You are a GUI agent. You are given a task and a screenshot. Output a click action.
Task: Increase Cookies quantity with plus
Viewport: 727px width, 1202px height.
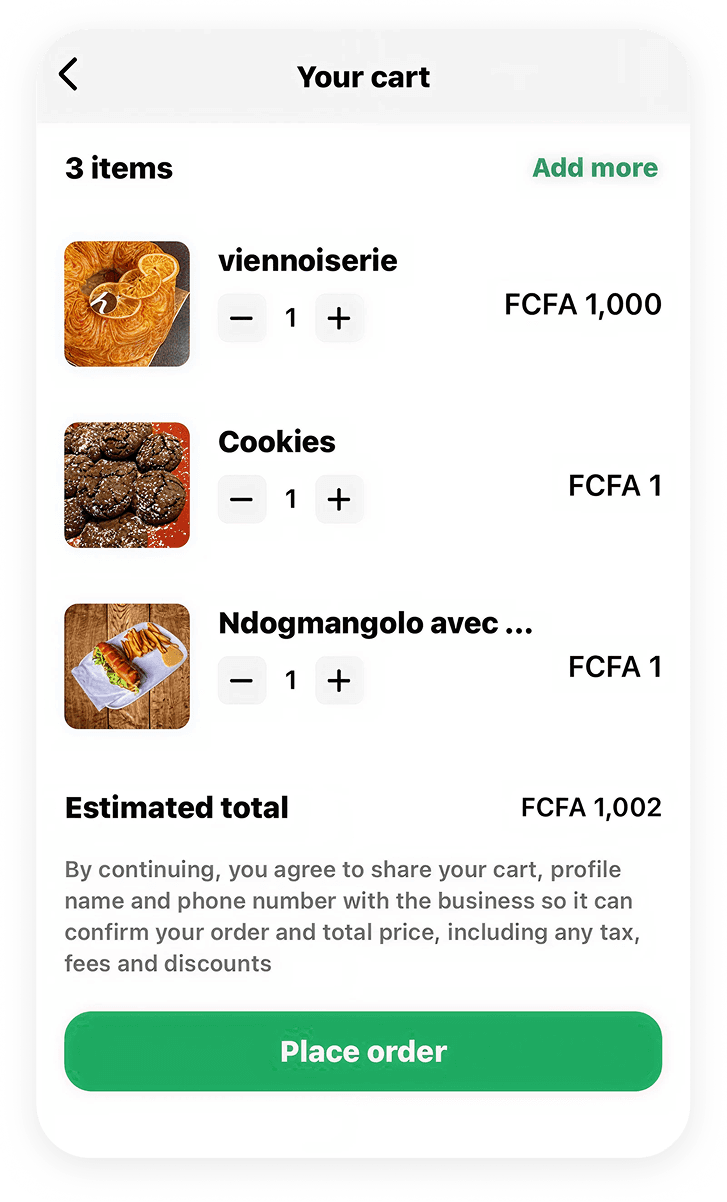pyautogui.click(x=339, y=499)
